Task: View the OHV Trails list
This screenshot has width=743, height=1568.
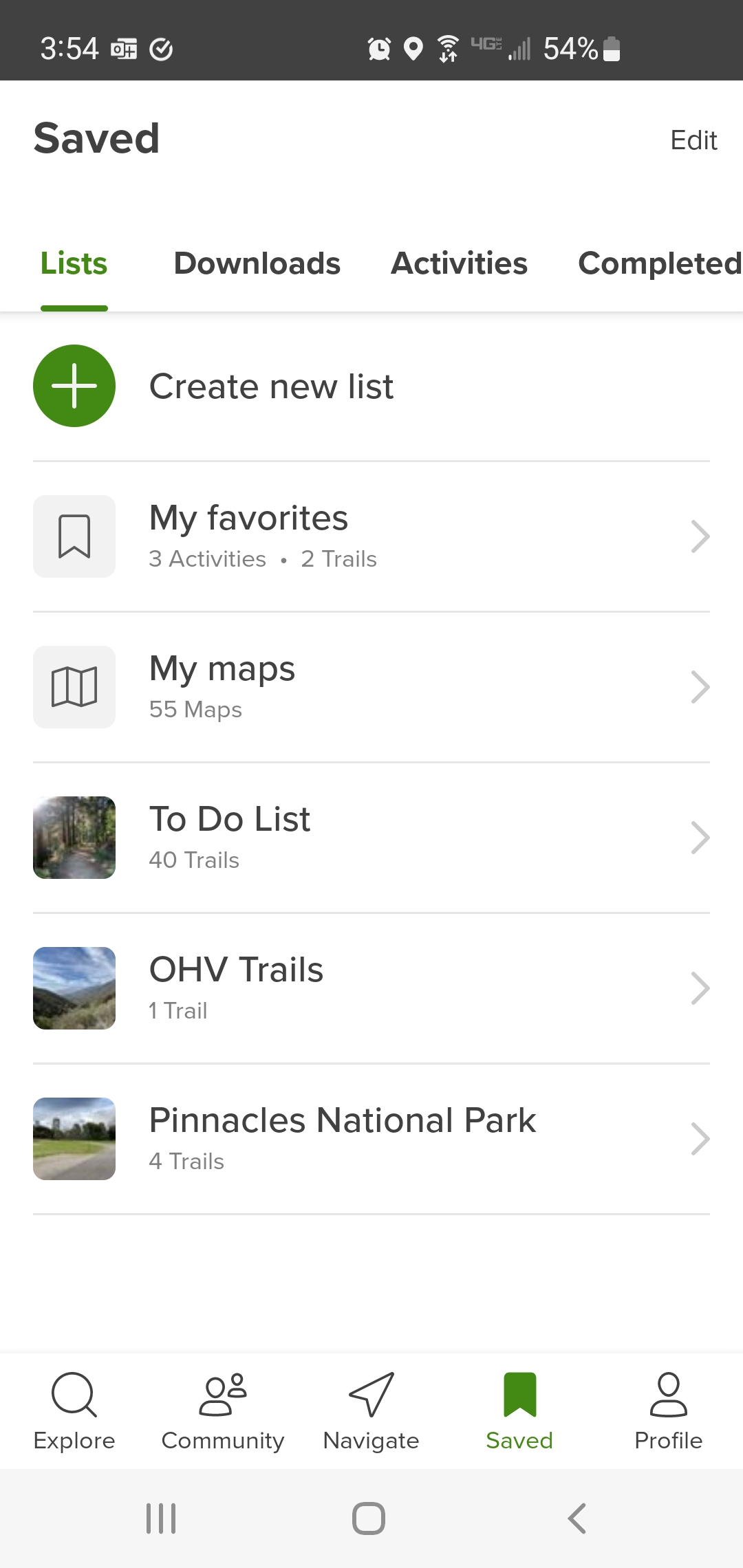Action: (371, 988)
